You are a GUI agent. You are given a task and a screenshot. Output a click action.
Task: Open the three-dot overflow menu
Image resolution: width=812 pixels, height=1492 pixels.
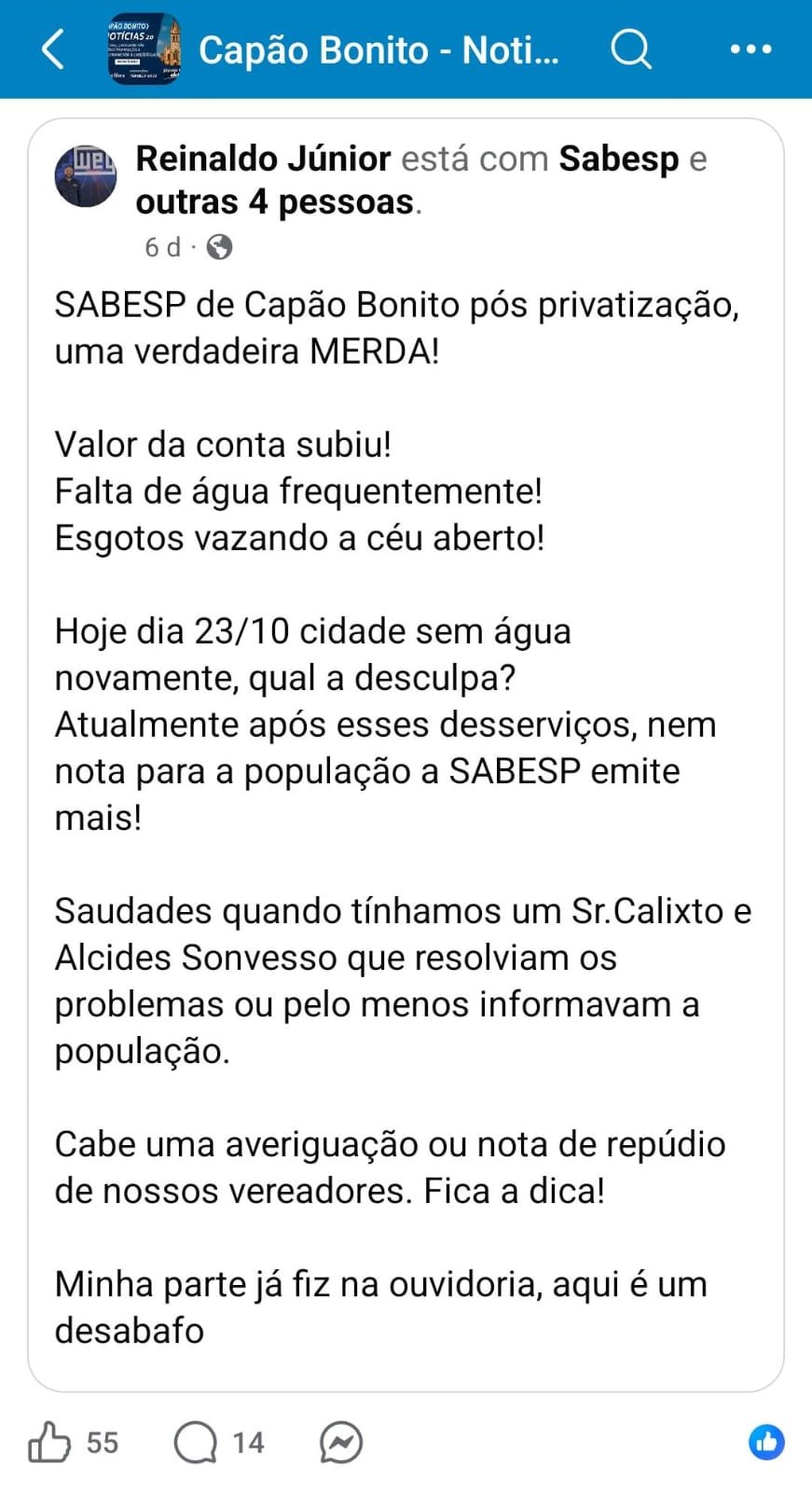pos(750,49)
